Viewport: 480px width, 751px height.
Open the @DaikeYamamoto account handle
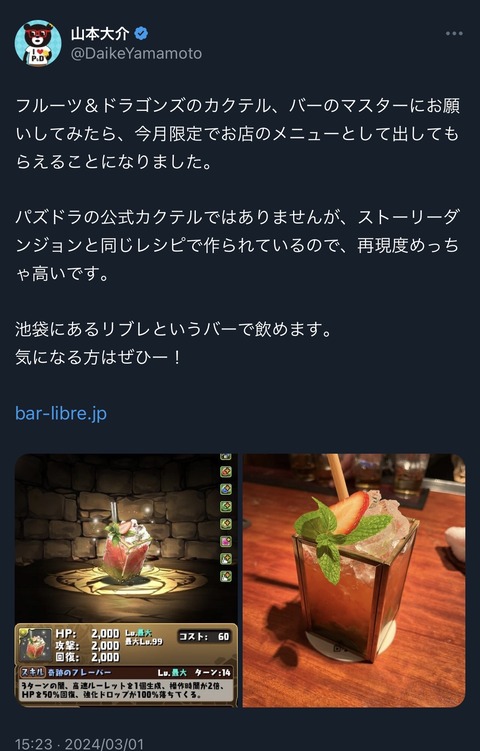coord(137,54)
